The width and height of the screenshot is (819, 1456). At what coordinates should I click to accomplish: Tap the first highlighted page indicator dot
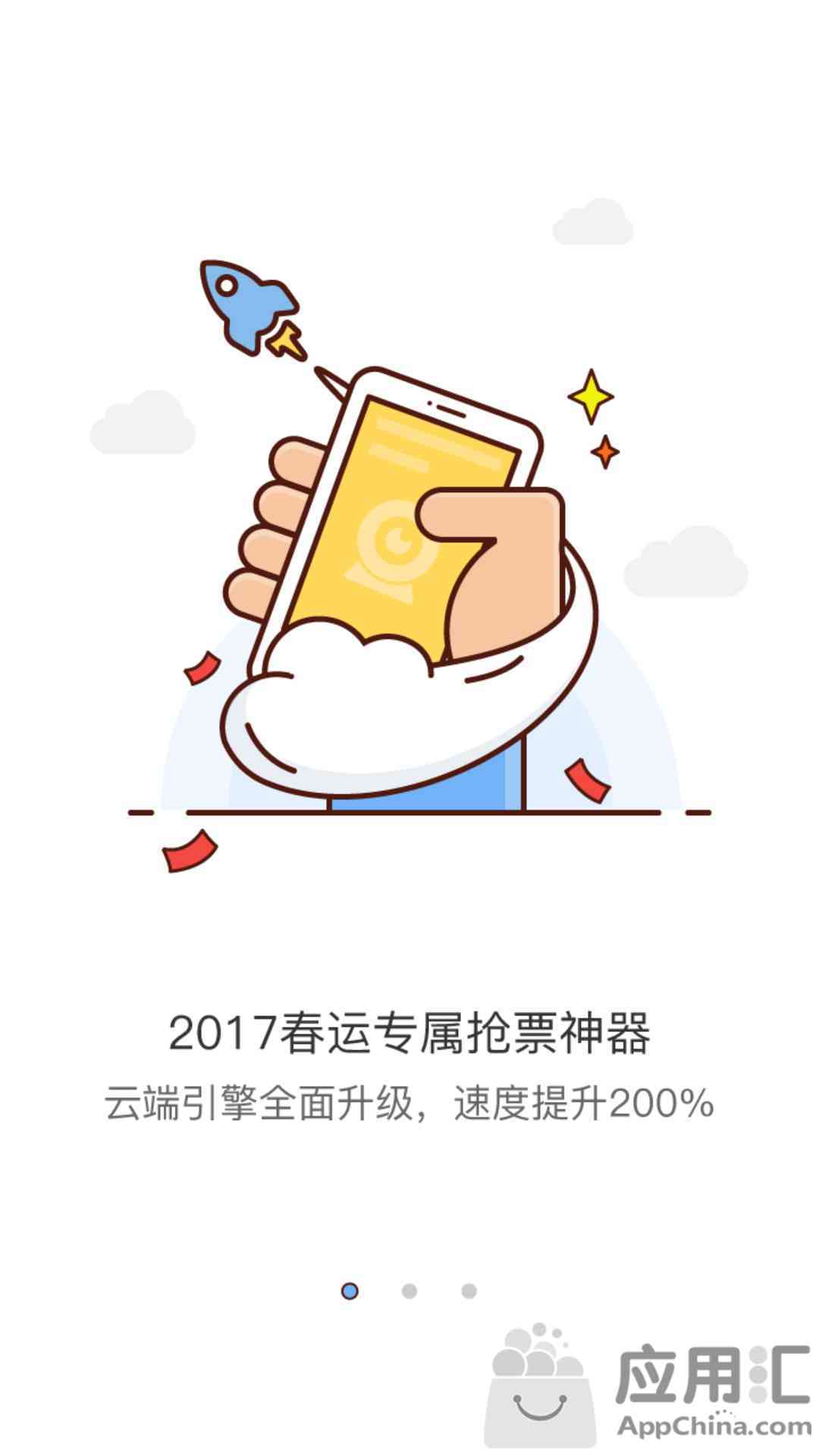tap(350, 1291)
